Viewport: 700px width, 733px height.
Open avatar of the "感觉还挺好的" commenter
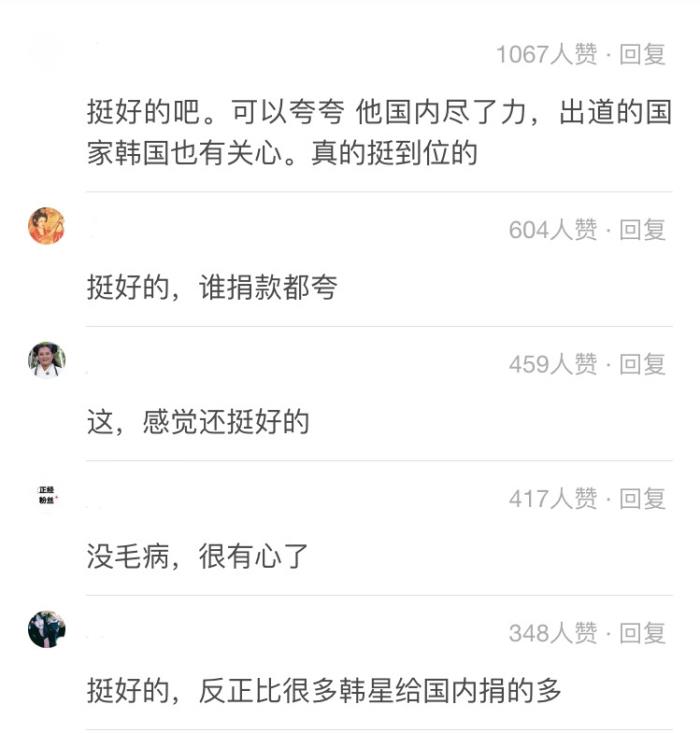[46, 359]
